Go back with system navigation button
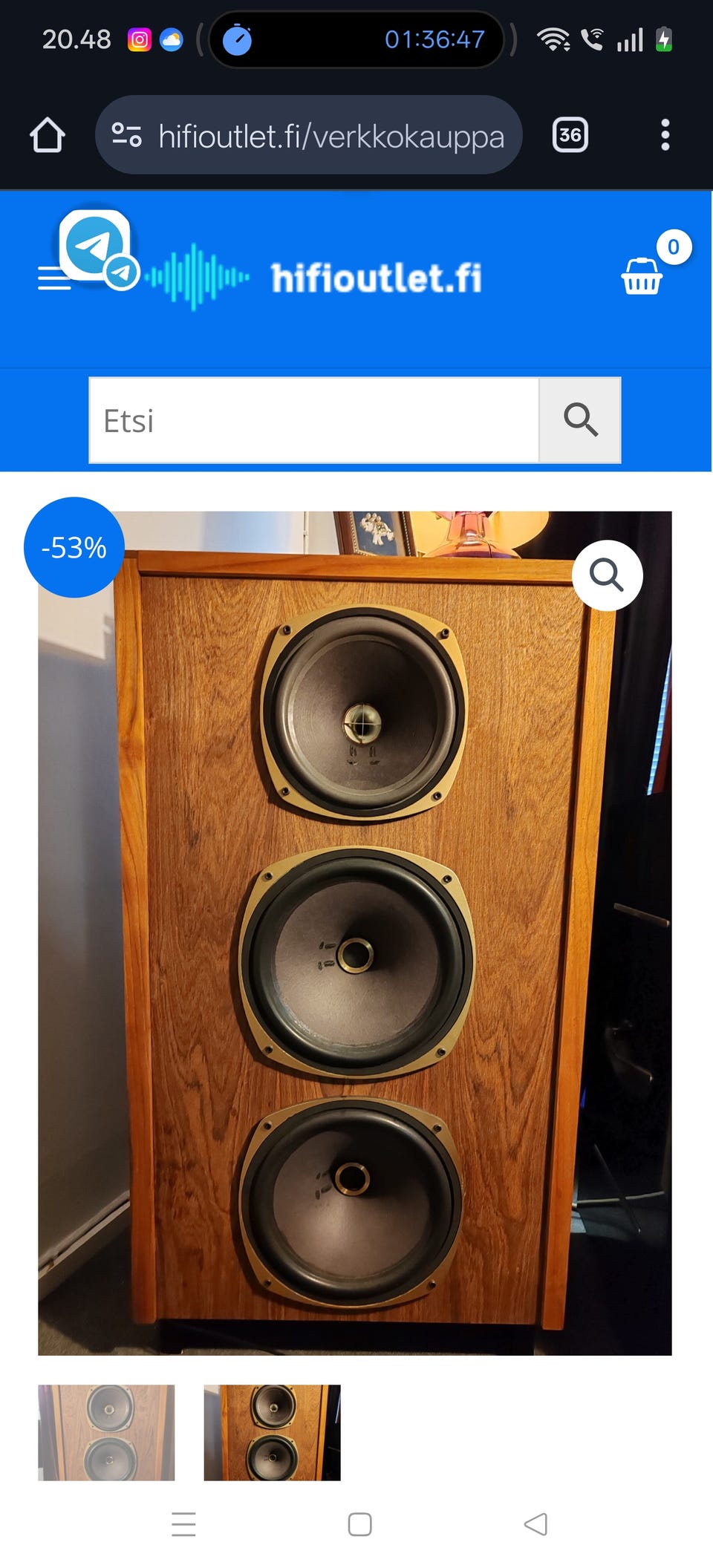The height and width of the screenshot is (1568, 713). click(535, 1524)
